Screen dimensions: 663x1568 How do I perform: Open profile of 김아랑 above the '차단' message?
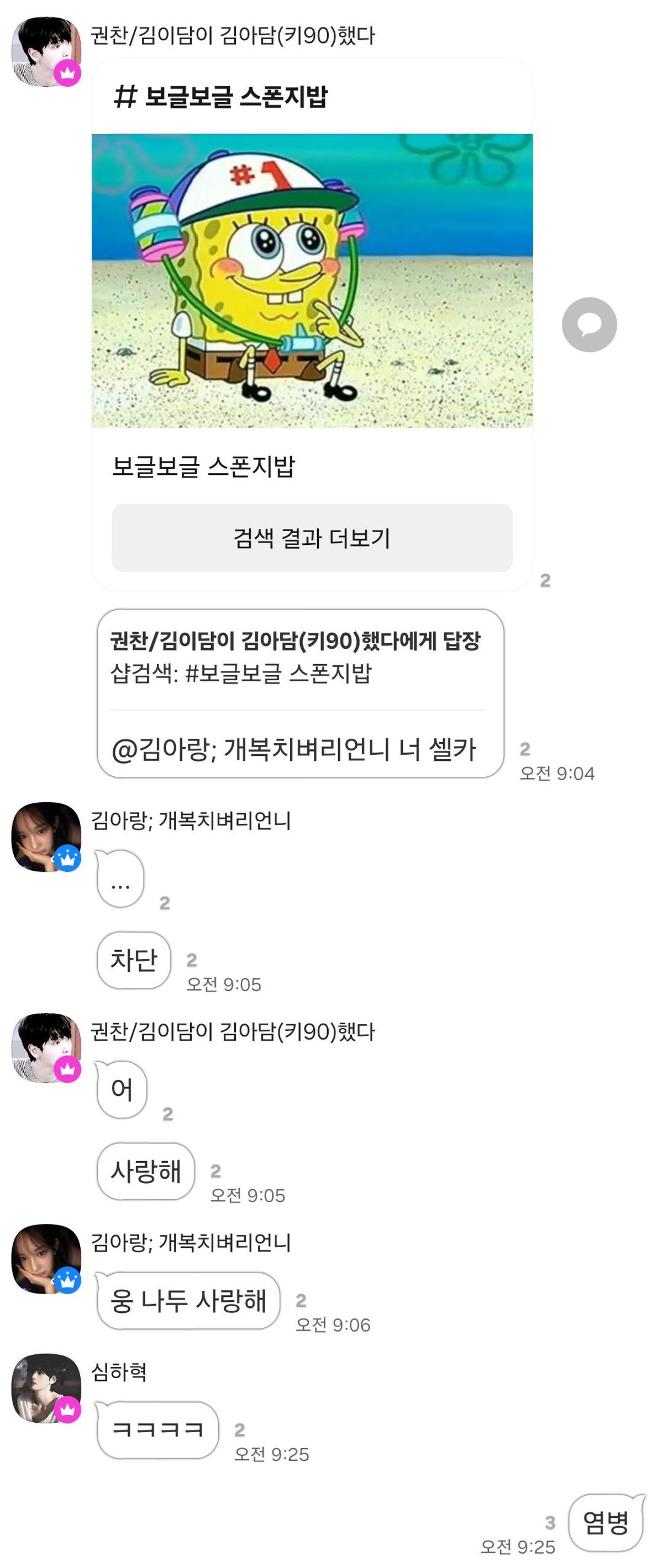46,836
